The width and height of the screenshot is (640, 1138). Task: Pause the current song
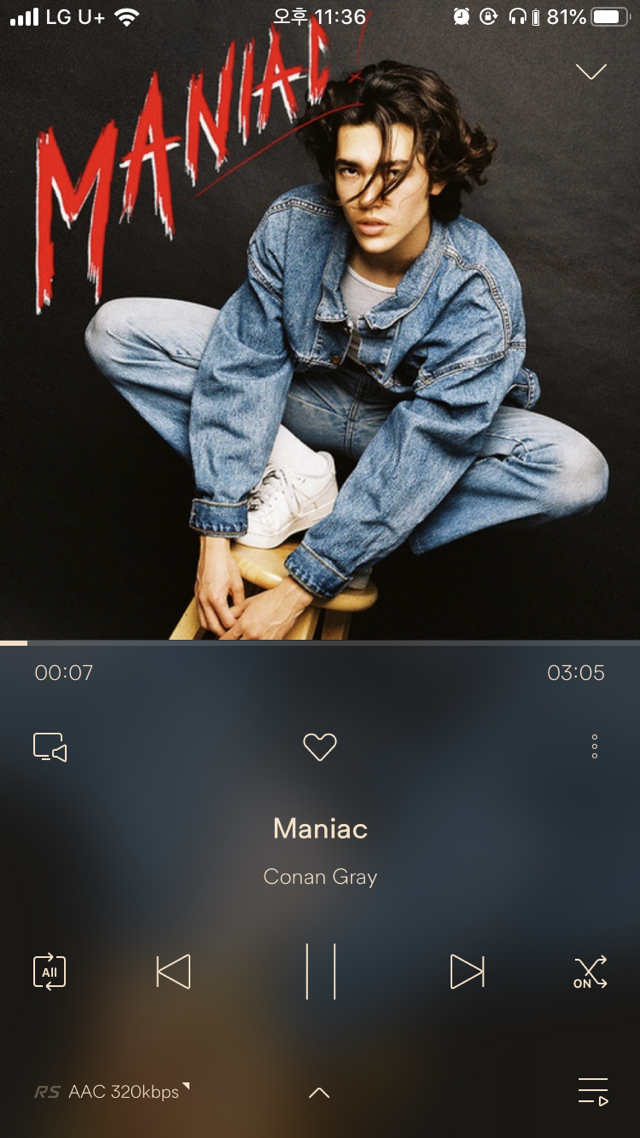point(320,971)
